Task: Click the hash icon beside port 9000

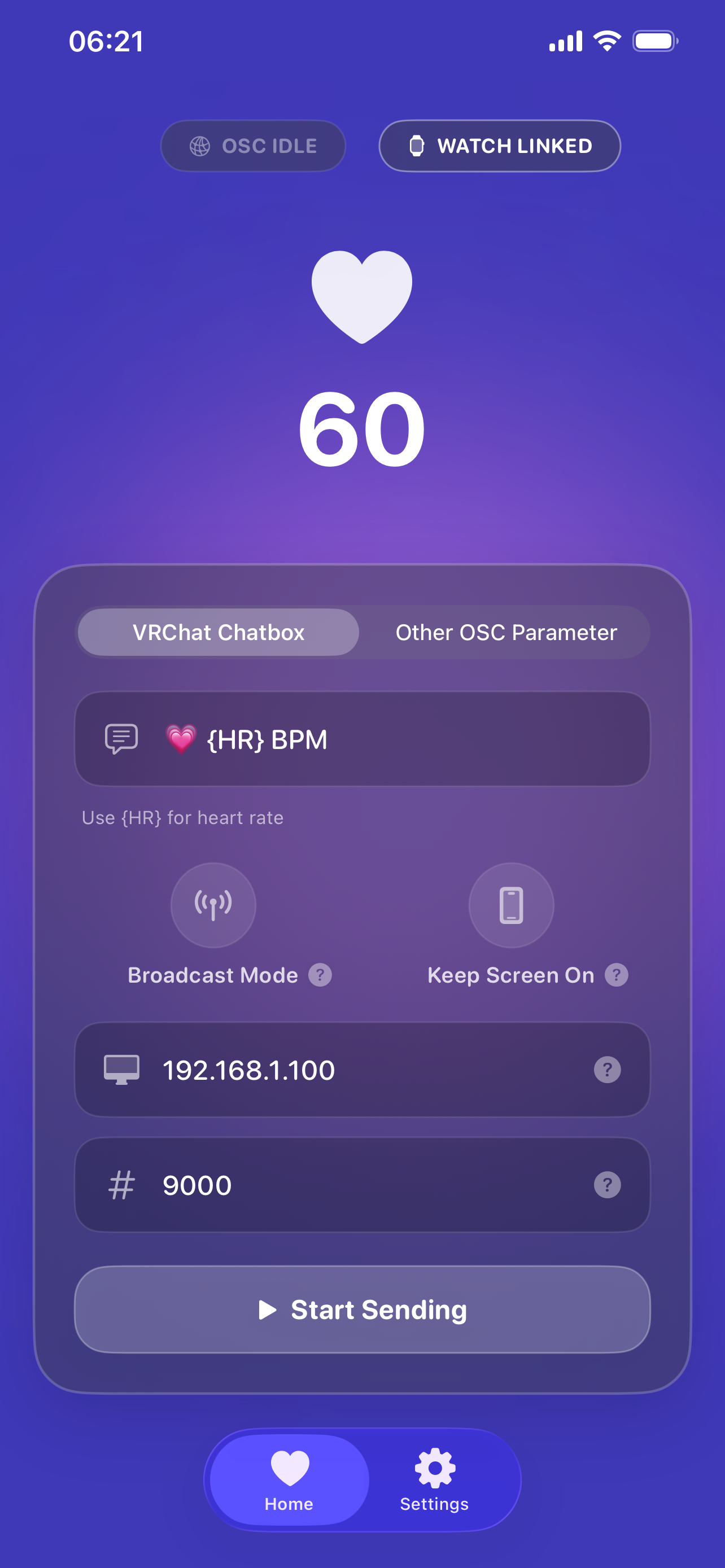Action: point(122,1184)
